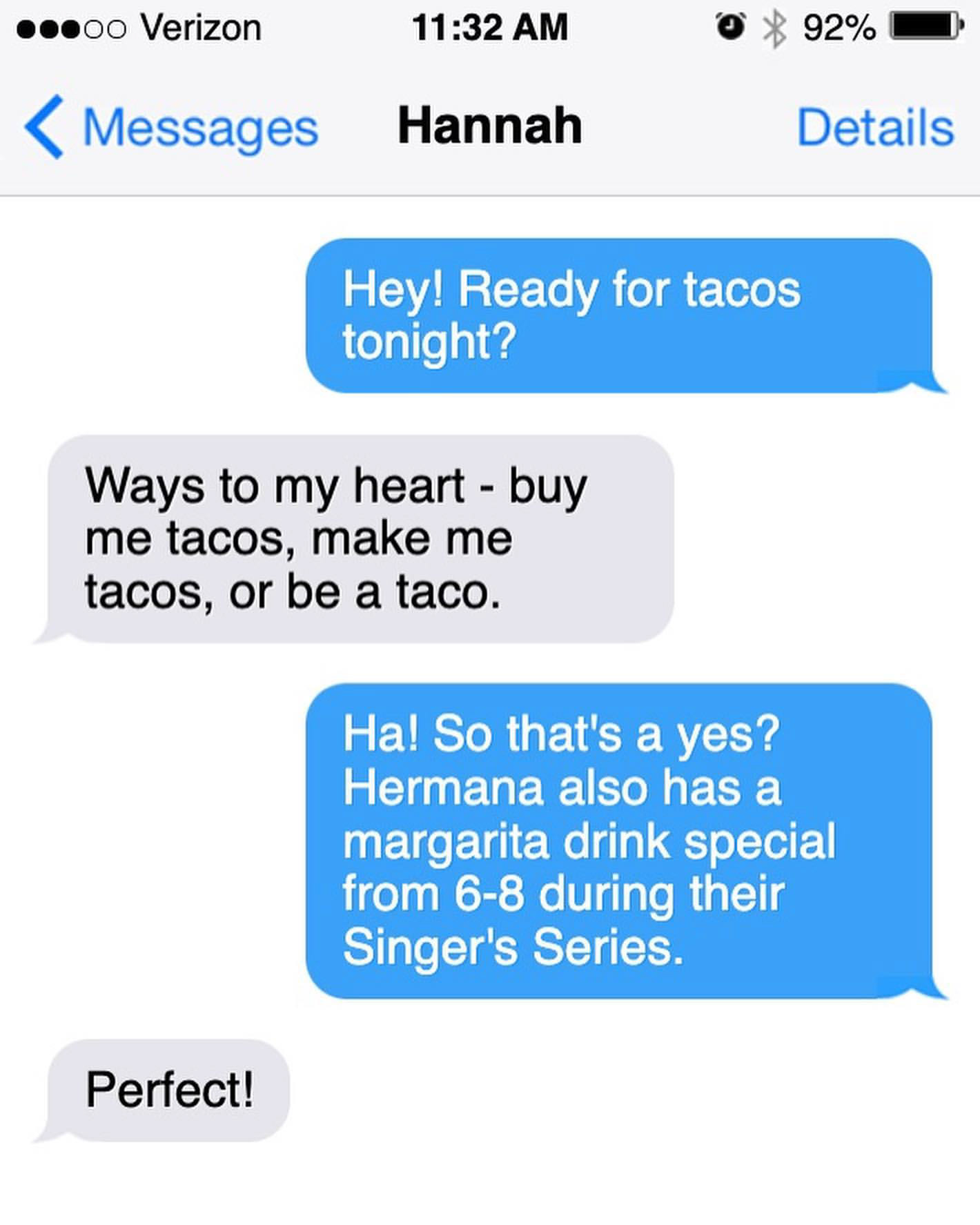Open Details for the conversation with Hannah
This screenshot has width=980, height=1225.
click(x=874, y=128)
